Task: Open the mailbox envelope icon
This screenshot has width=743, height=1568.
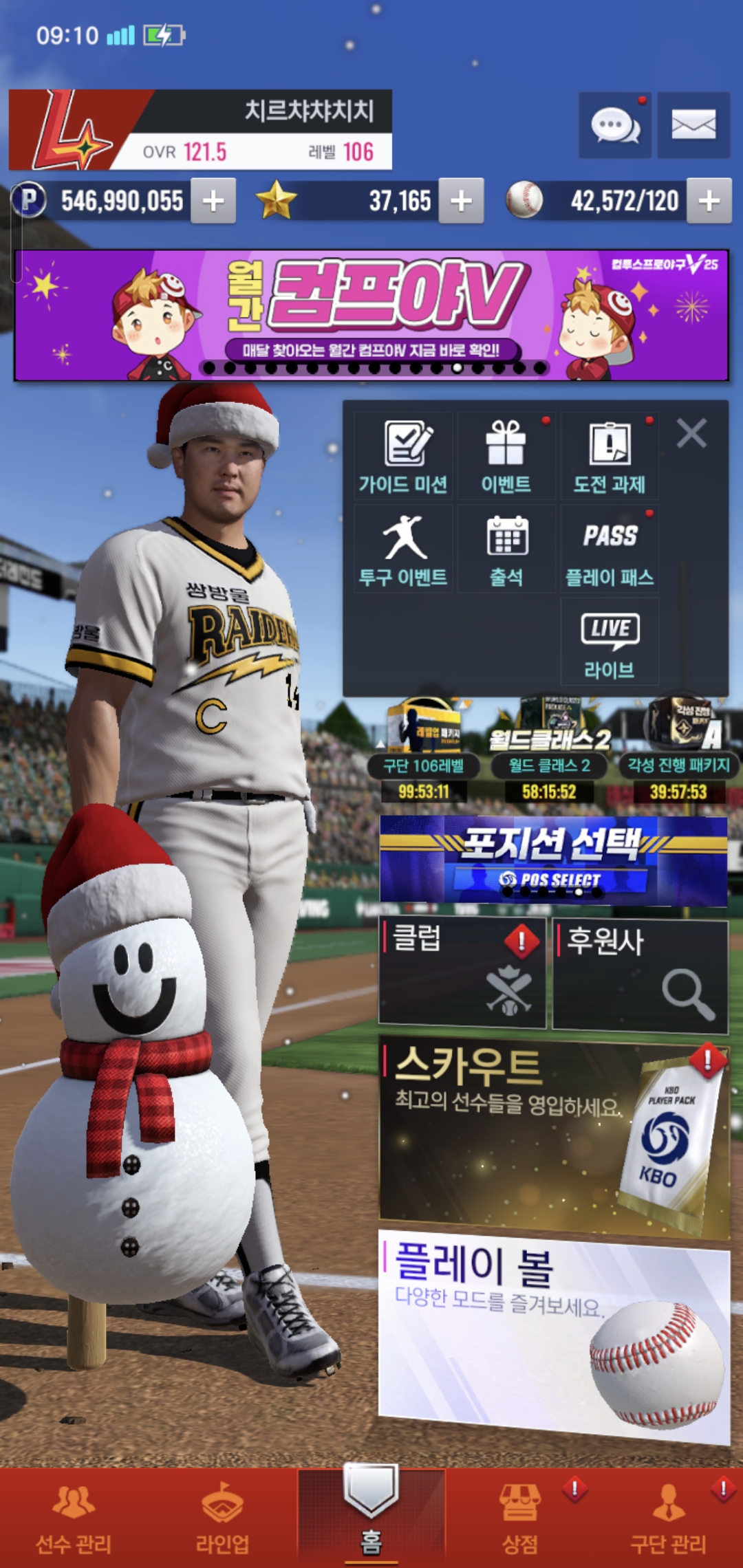Action: coord(693,125)
